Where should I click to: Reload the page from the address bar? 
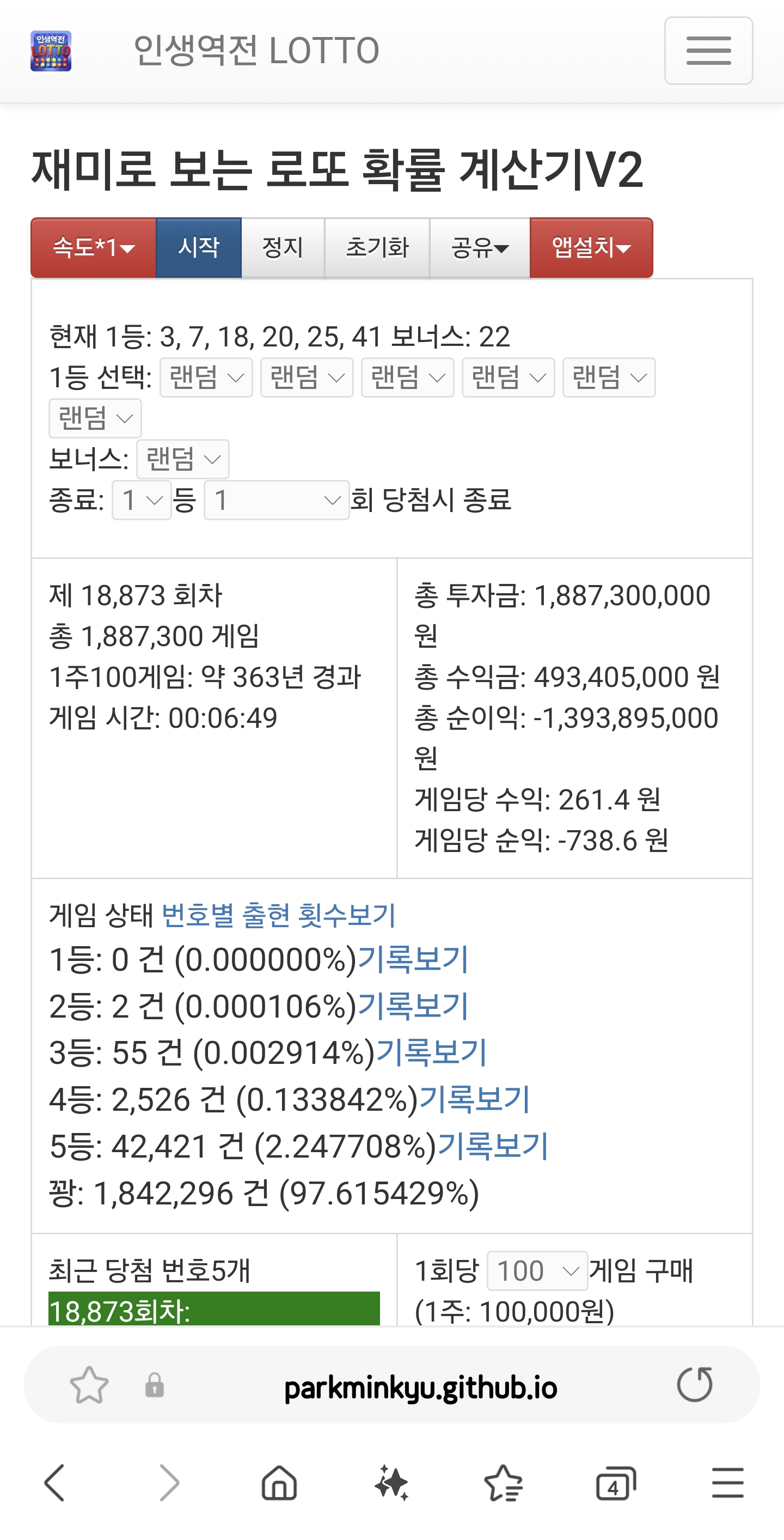694,1385
